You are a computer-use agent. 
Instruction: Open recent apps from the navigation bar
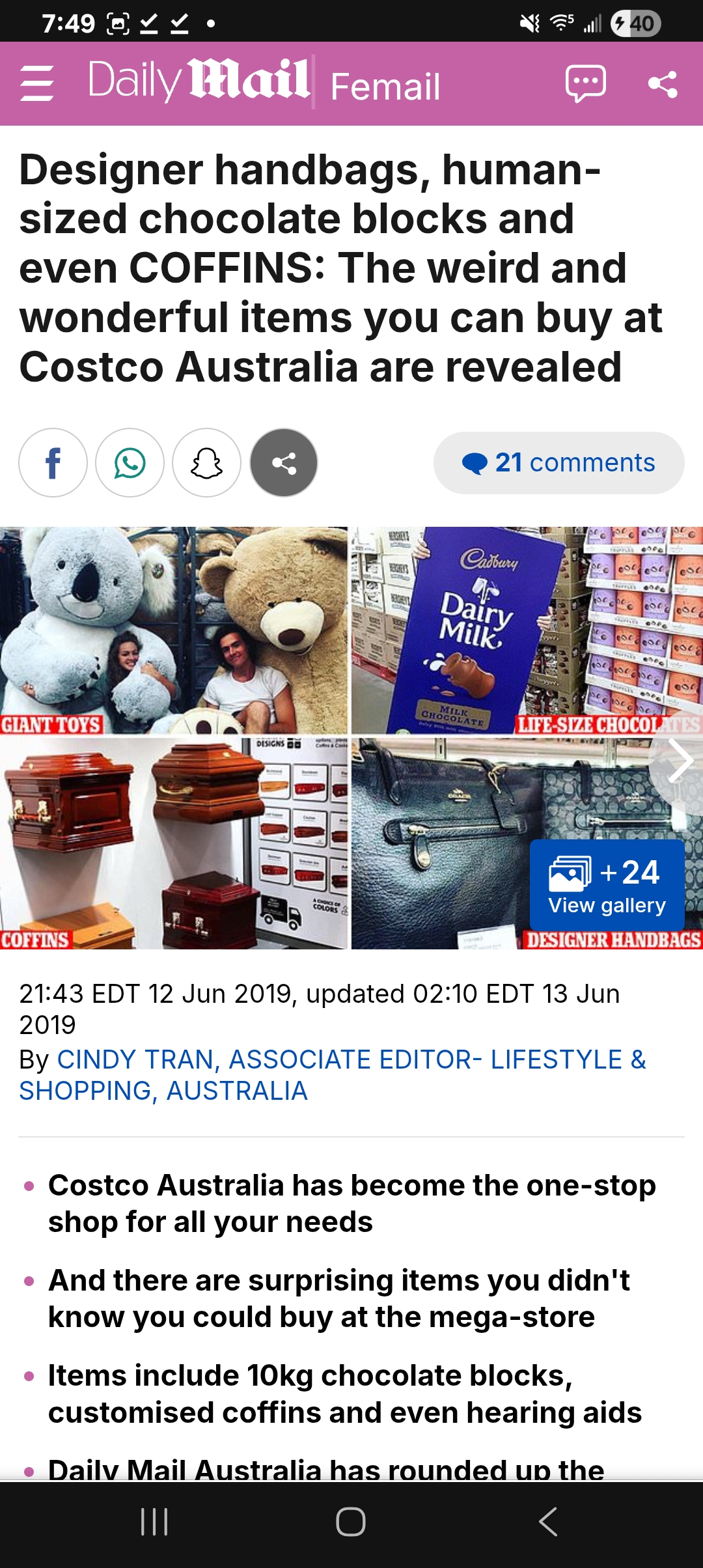click(x=154, y=1522)
